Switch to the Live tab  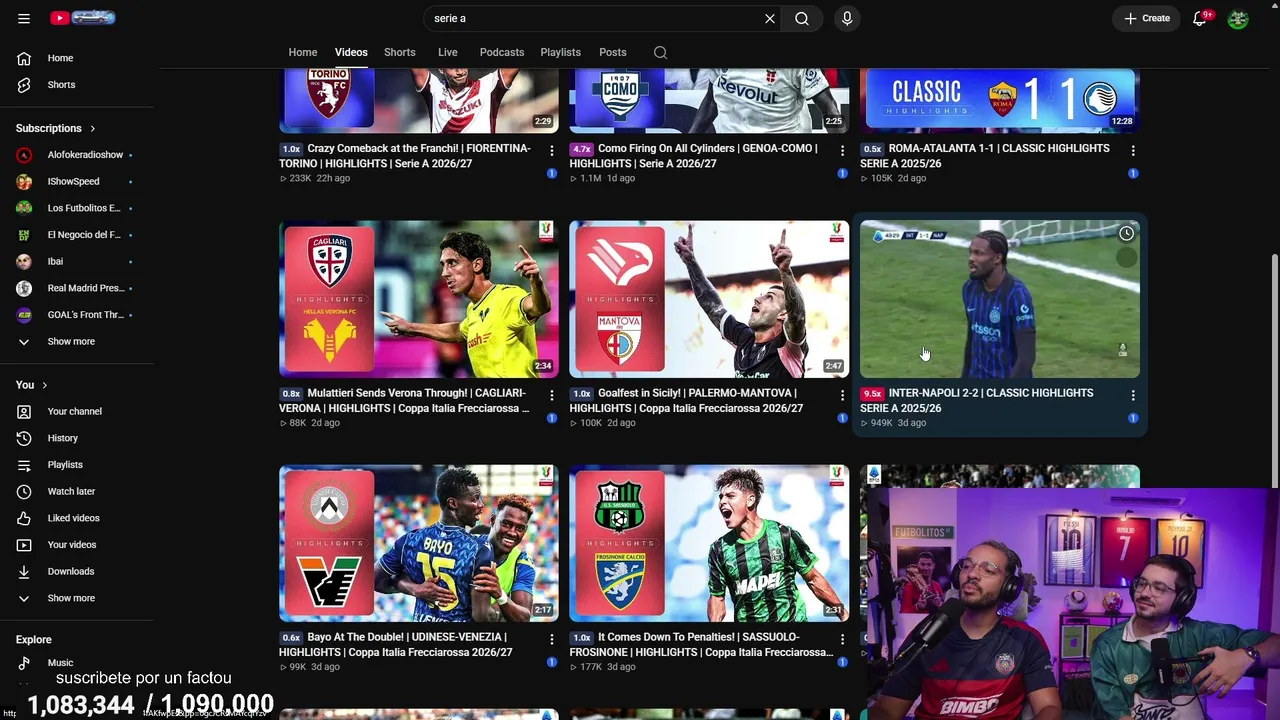448,52
